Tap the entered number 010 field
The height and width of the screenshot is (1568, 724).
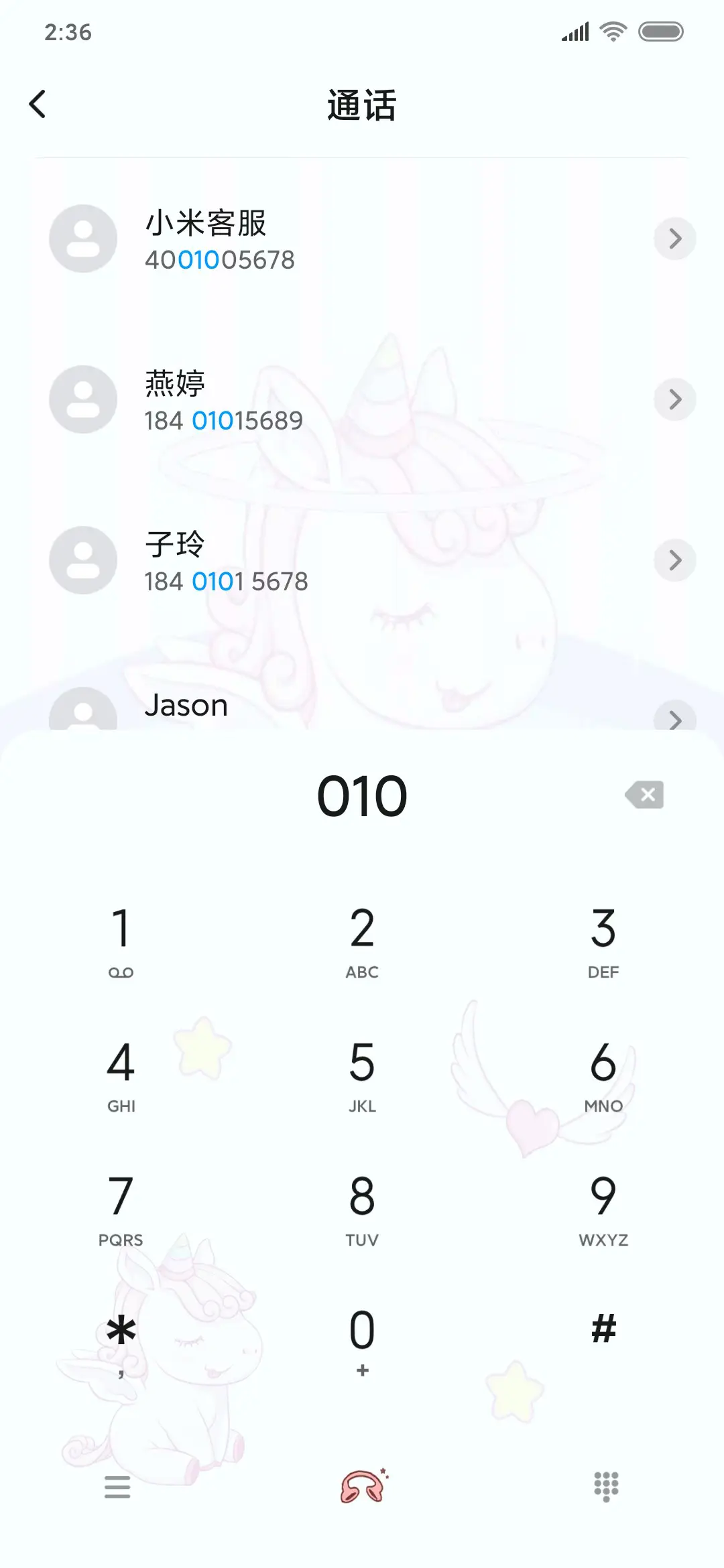[x=362, y=795]
